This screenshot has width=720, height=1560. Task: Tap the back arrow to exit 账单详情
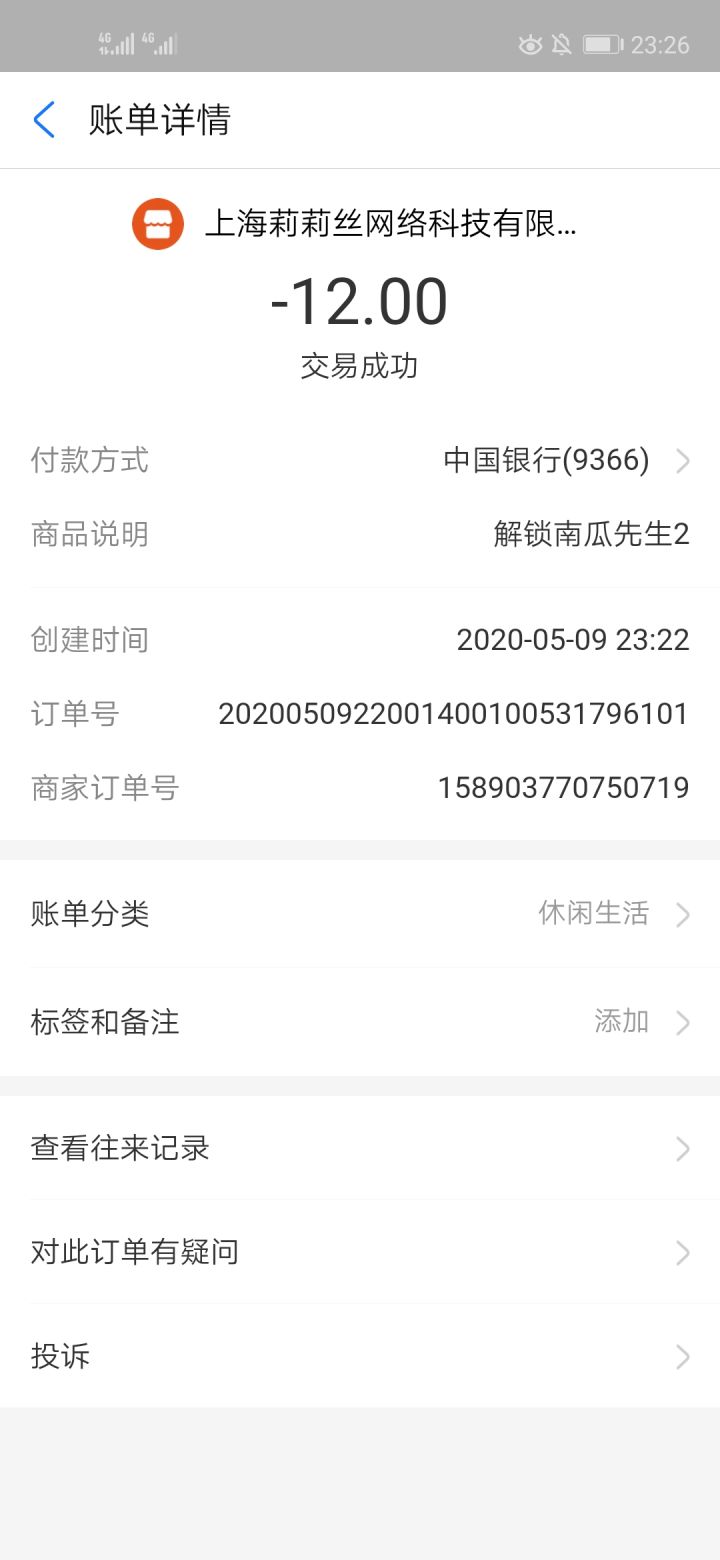[x=42, y=119]
